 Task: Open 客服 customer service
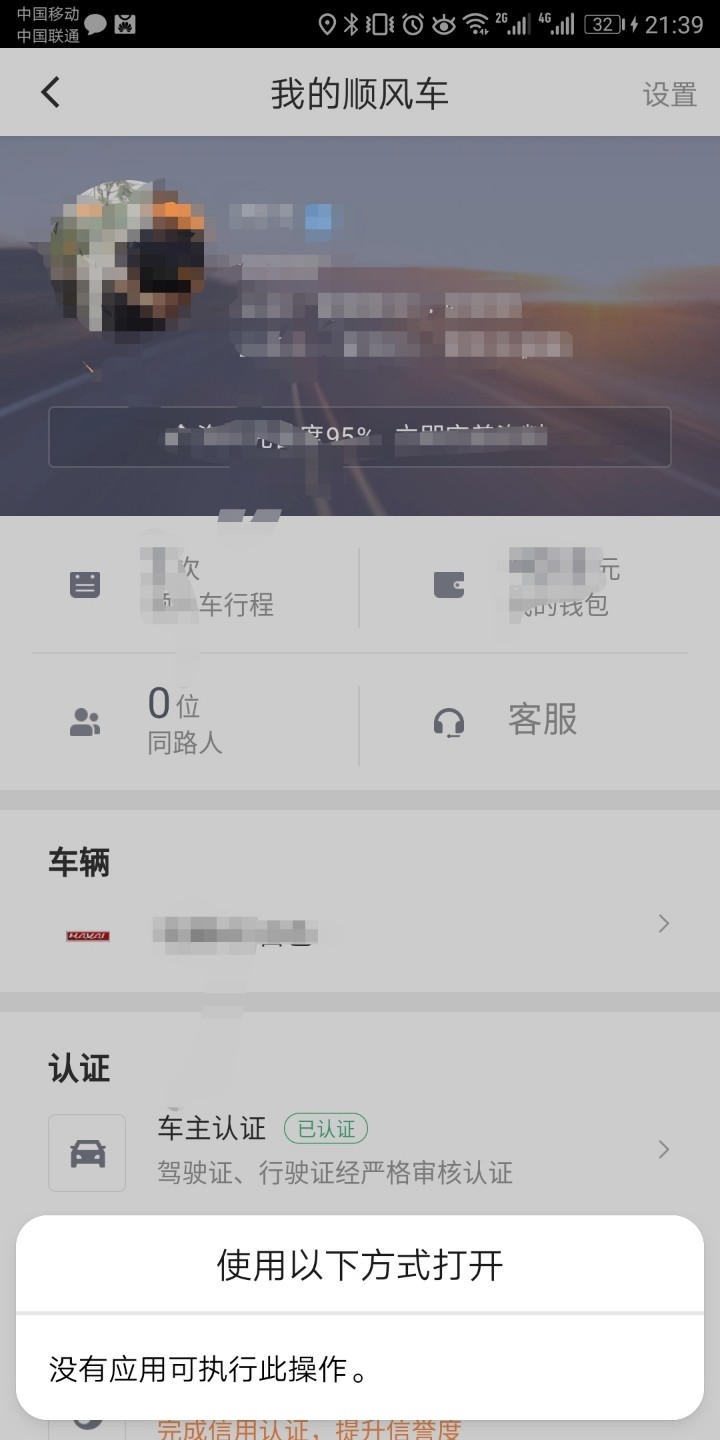pos(540,720)
